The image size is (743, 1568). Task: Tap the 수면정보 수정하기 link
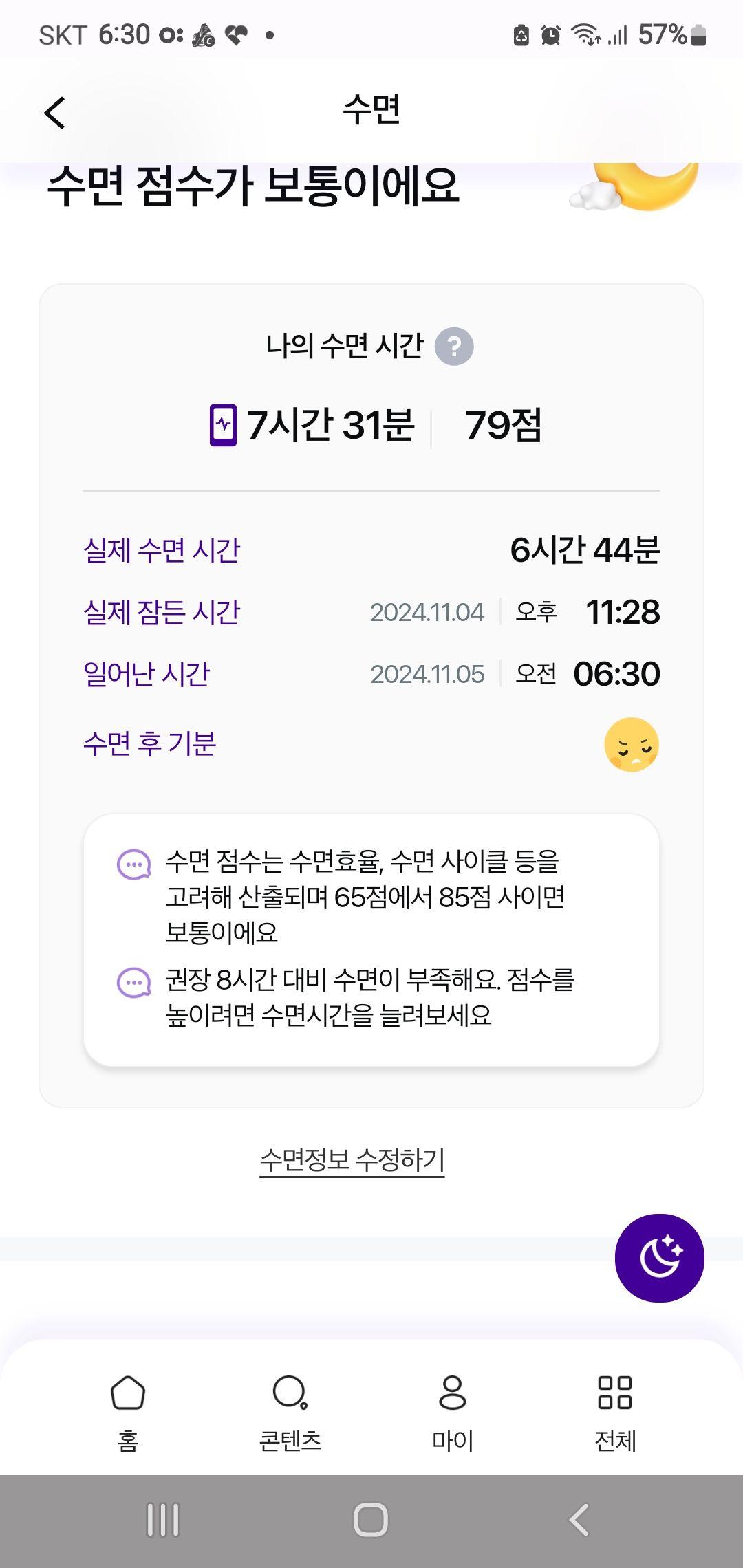click(x=352, y=1160)
